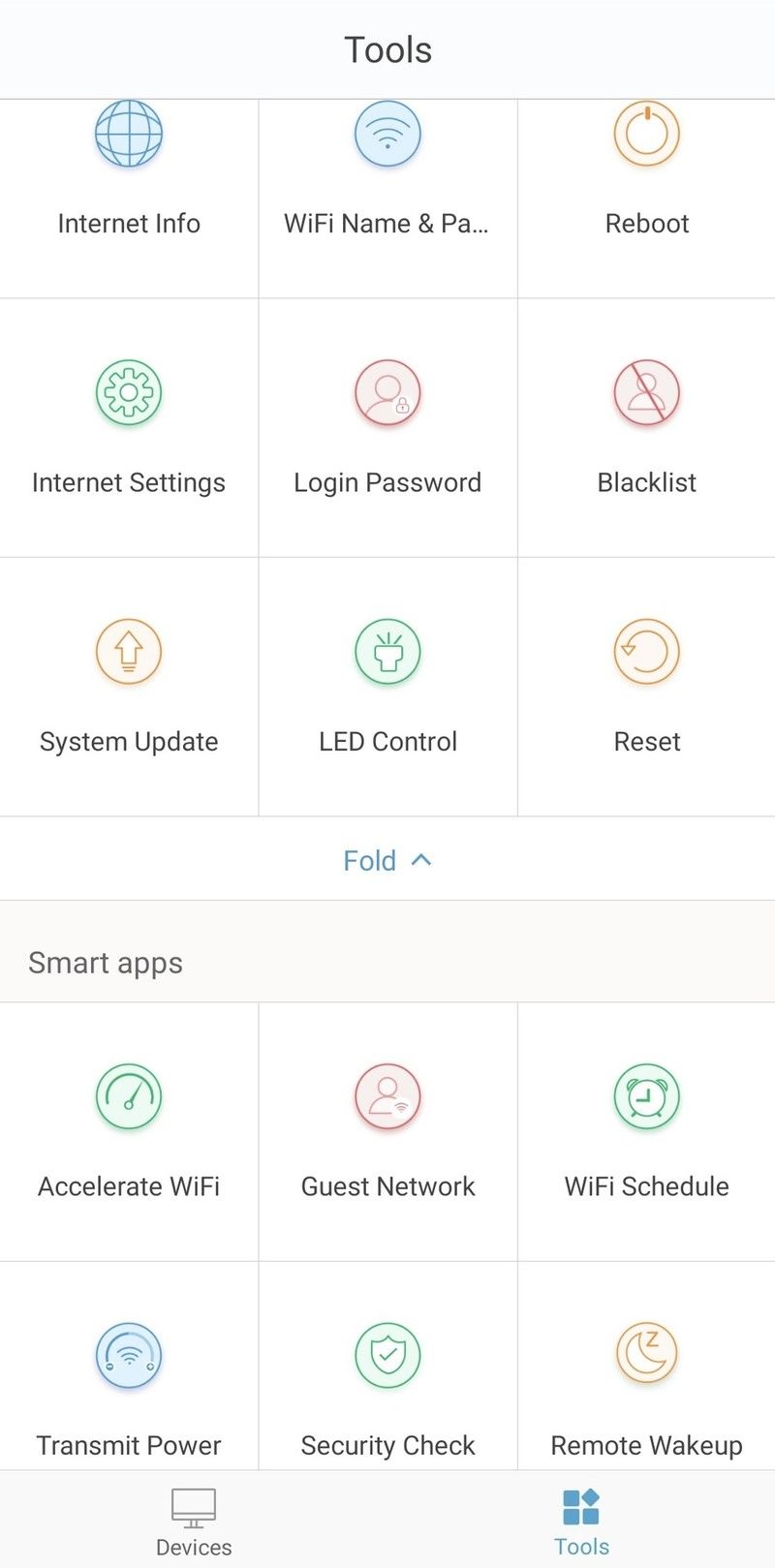Fold the tools list
The image size is (775, 1568).
click(x=387, y=860)
